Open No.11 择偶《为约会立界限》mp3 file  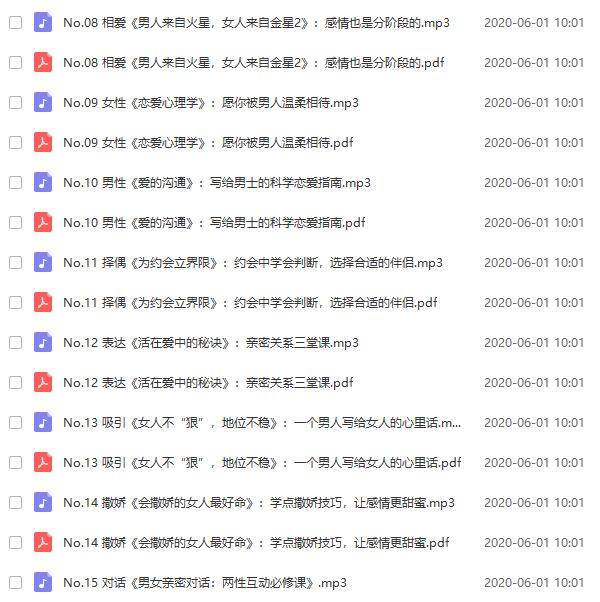252,262
